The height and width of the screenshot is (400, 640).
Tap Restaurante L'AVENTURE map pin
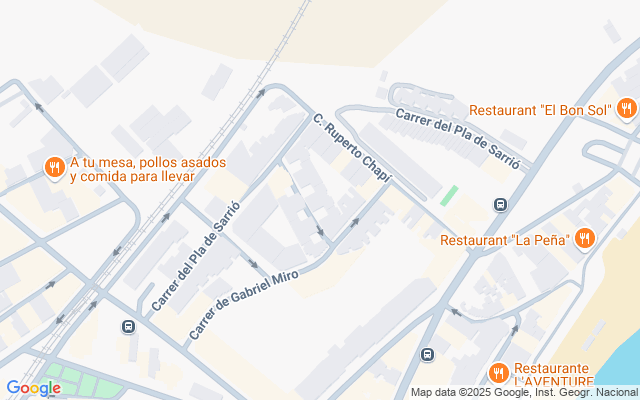coord(498,373)
